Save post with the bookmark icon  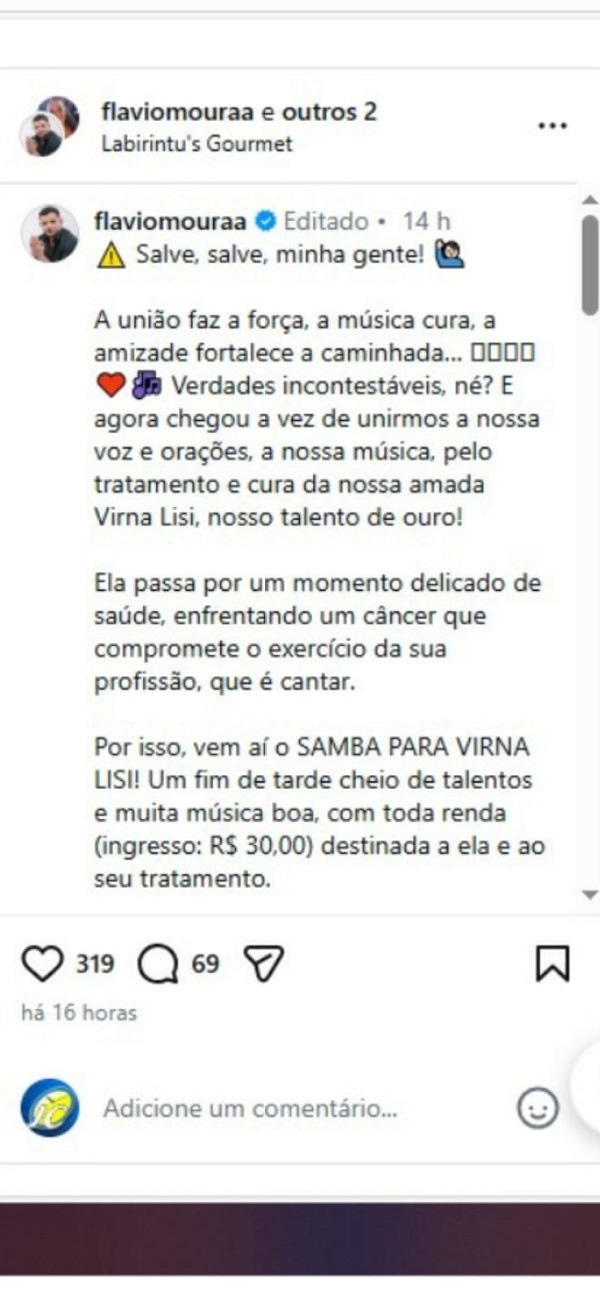[x=552, y=964]
